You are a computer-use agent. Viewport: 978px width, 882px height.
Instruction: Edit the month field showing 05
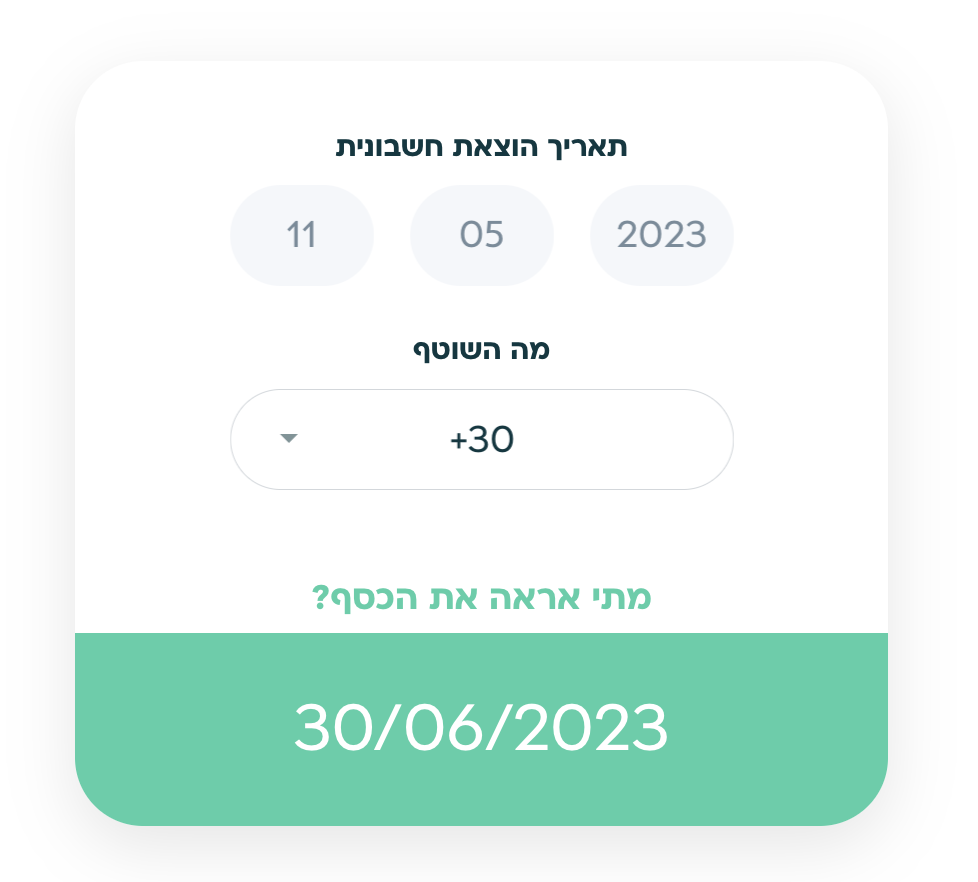point(481,236)
